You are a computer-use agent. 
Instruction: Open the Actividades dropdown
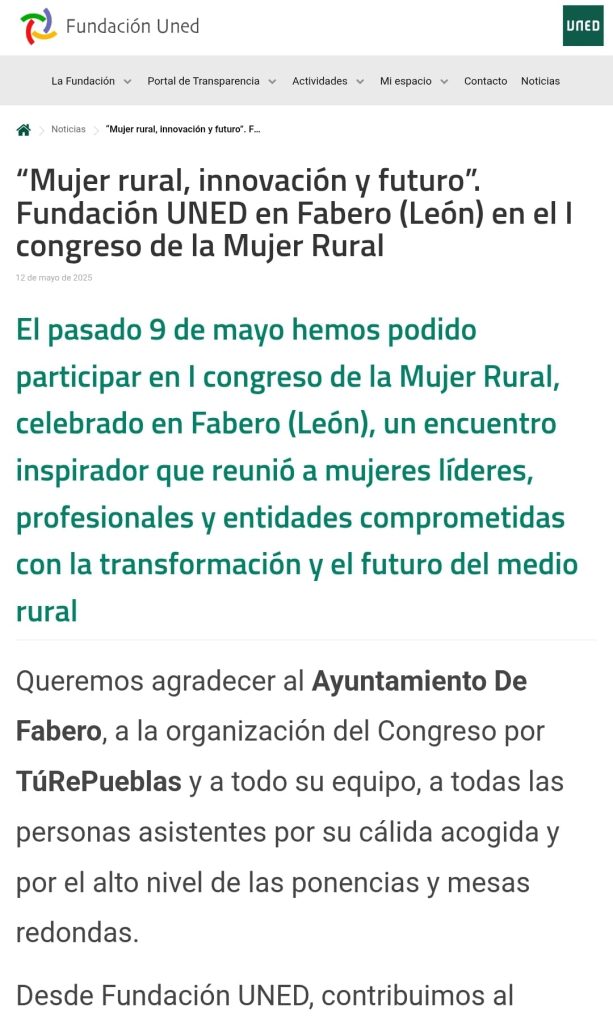click(x=328, y=81)
